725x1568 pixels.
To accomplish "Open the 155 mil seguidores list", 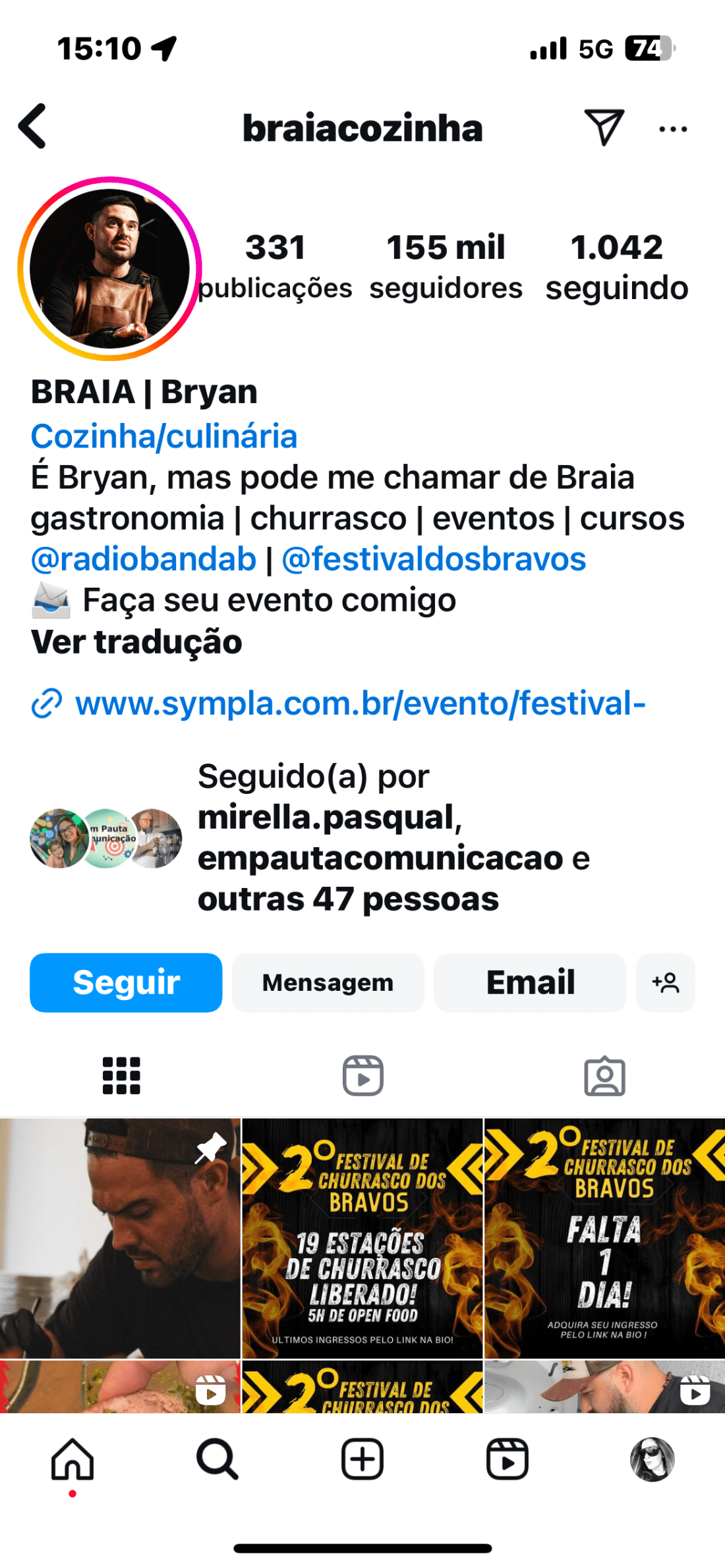I will pos(446,266).
